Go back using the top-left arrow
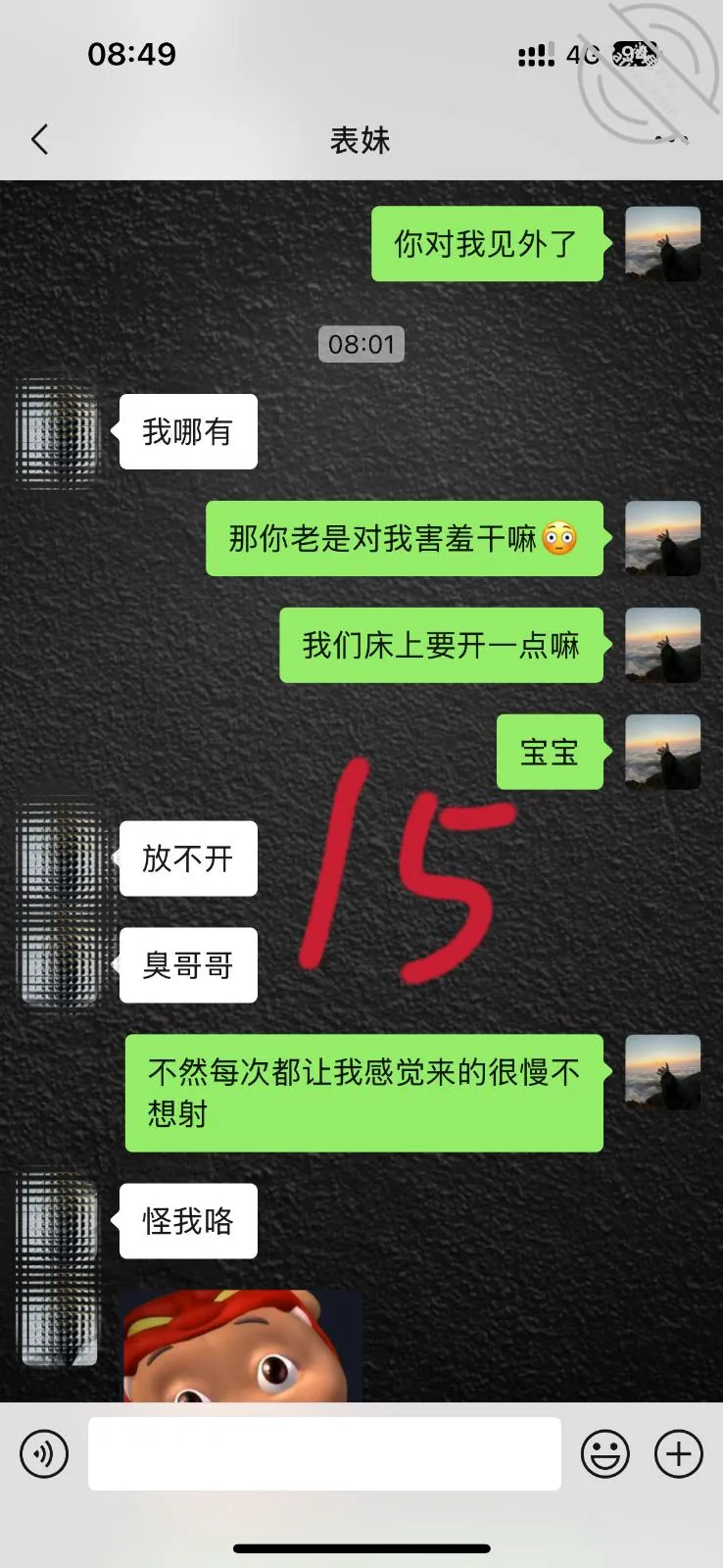Viewport: 723px width, 1568px height. point(40,139)
